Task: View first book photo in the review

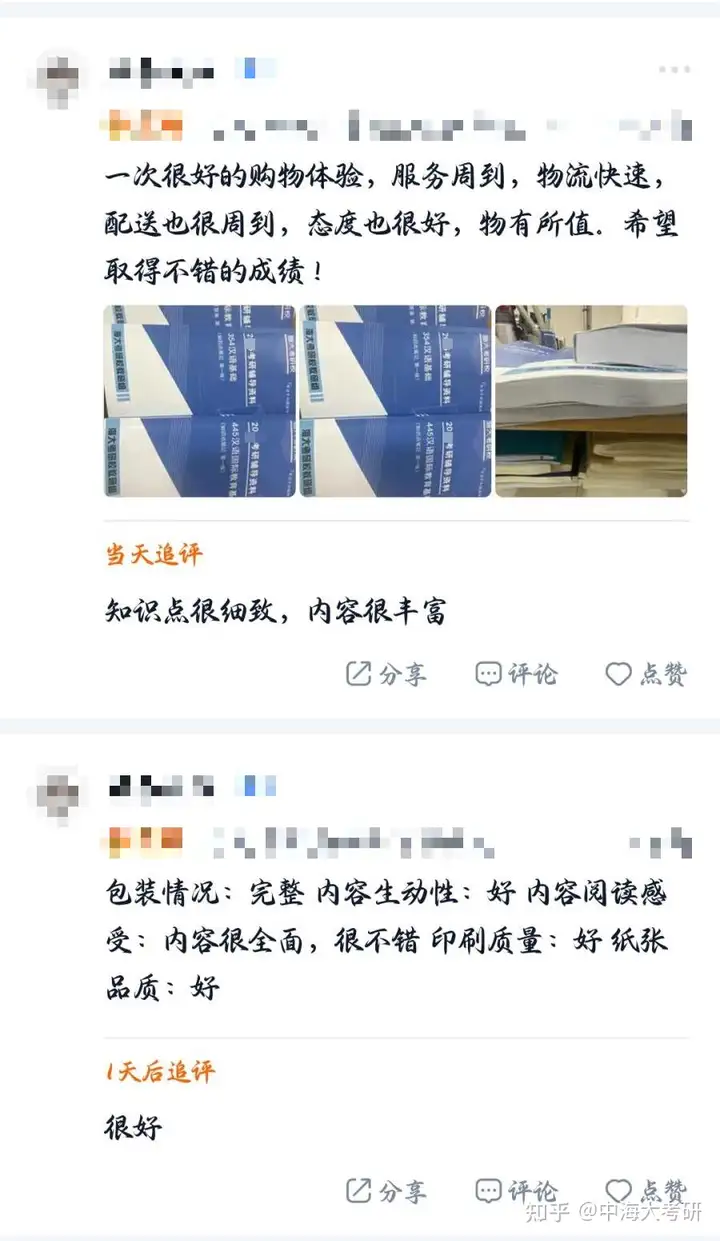Action: click(199, 401)
